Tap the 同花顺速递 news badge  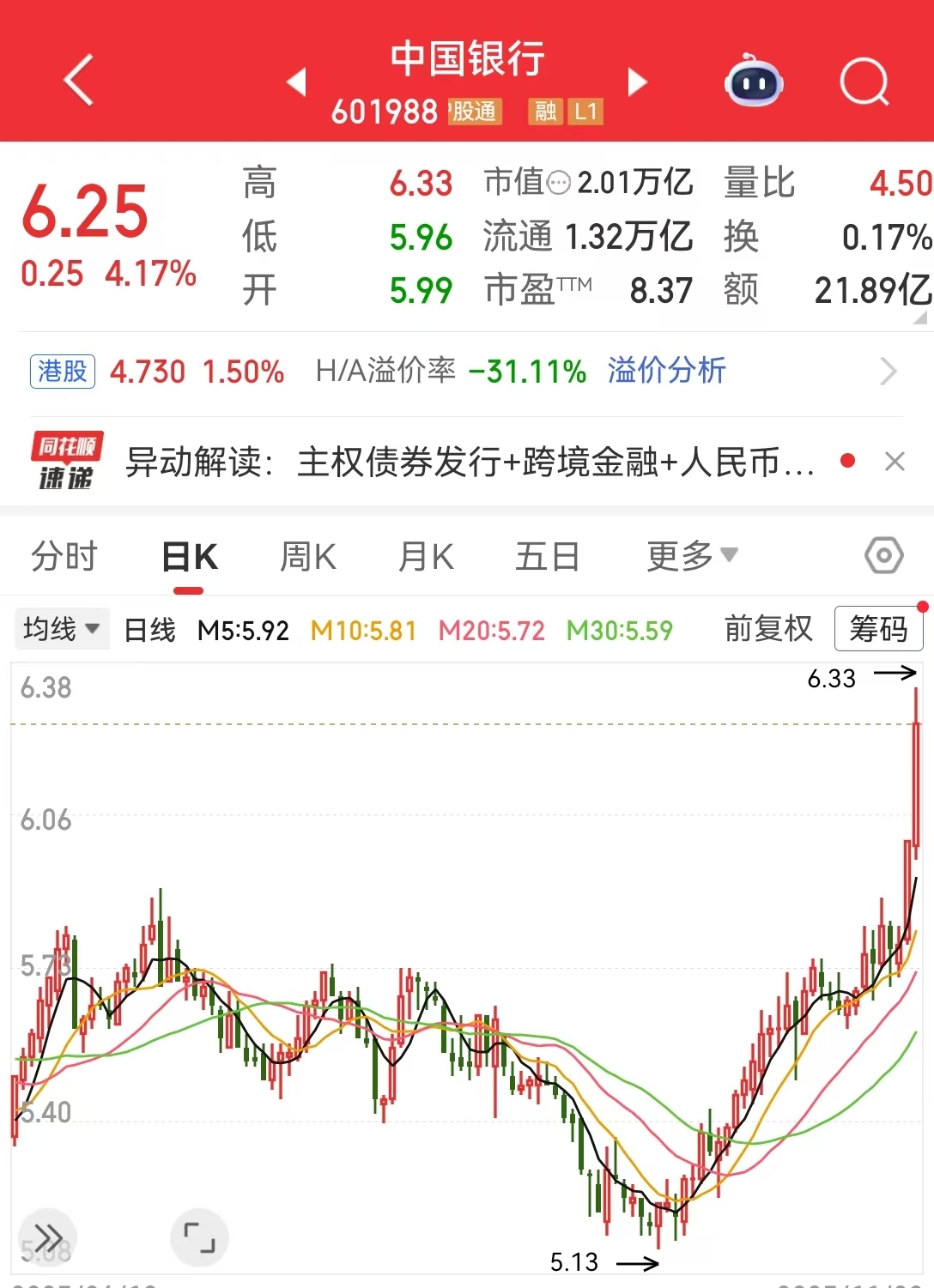point(66,460)
